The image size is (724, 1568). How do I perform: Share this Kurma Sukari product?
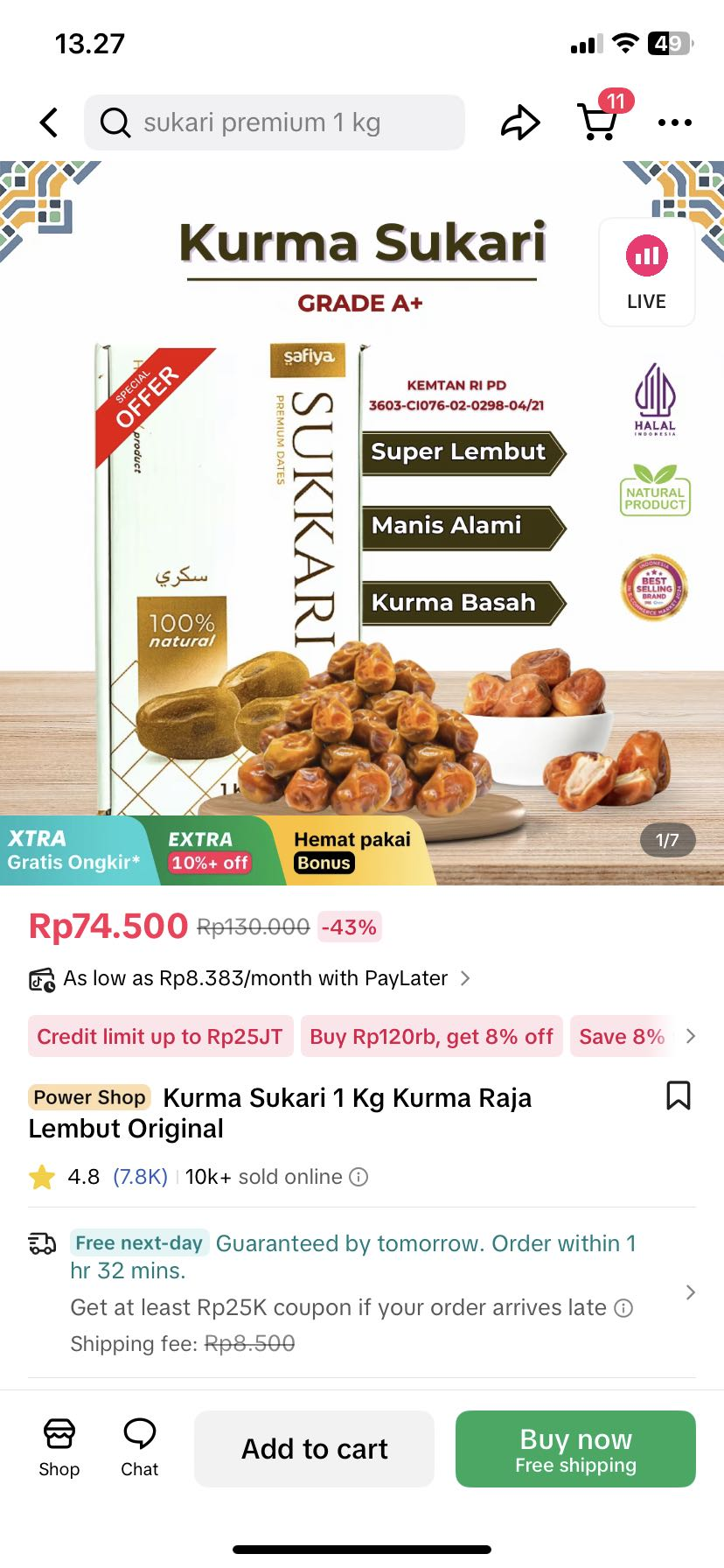point(520,122)
